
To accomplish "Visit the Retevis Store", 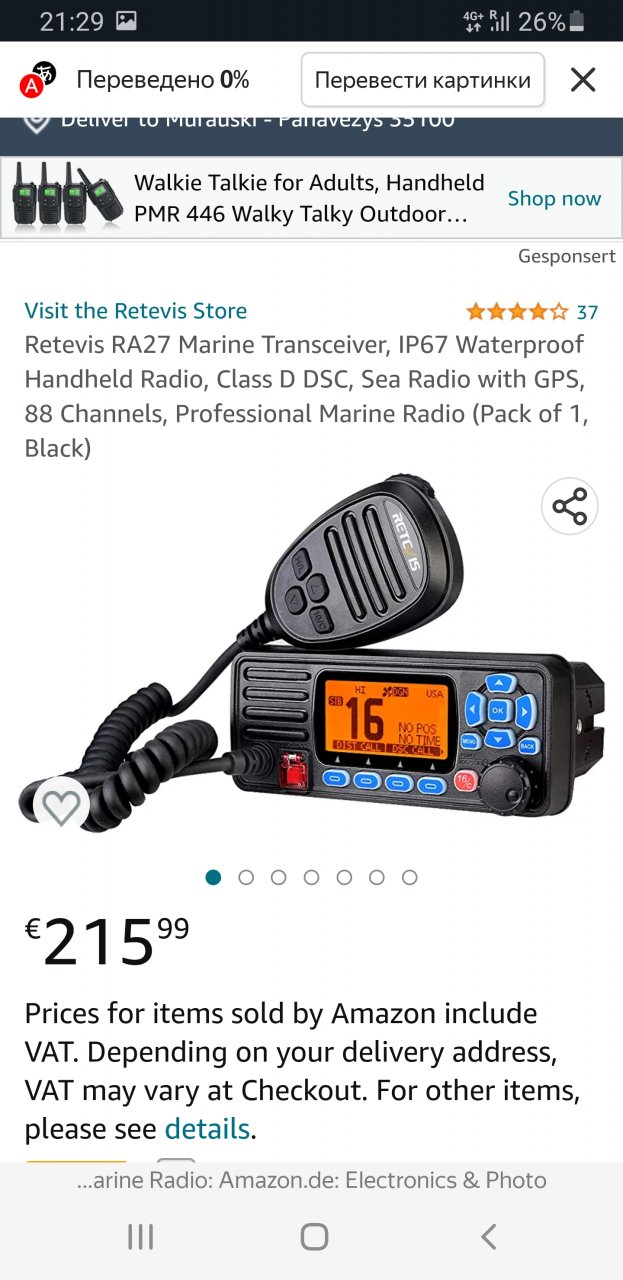I will tap(135, 311).
